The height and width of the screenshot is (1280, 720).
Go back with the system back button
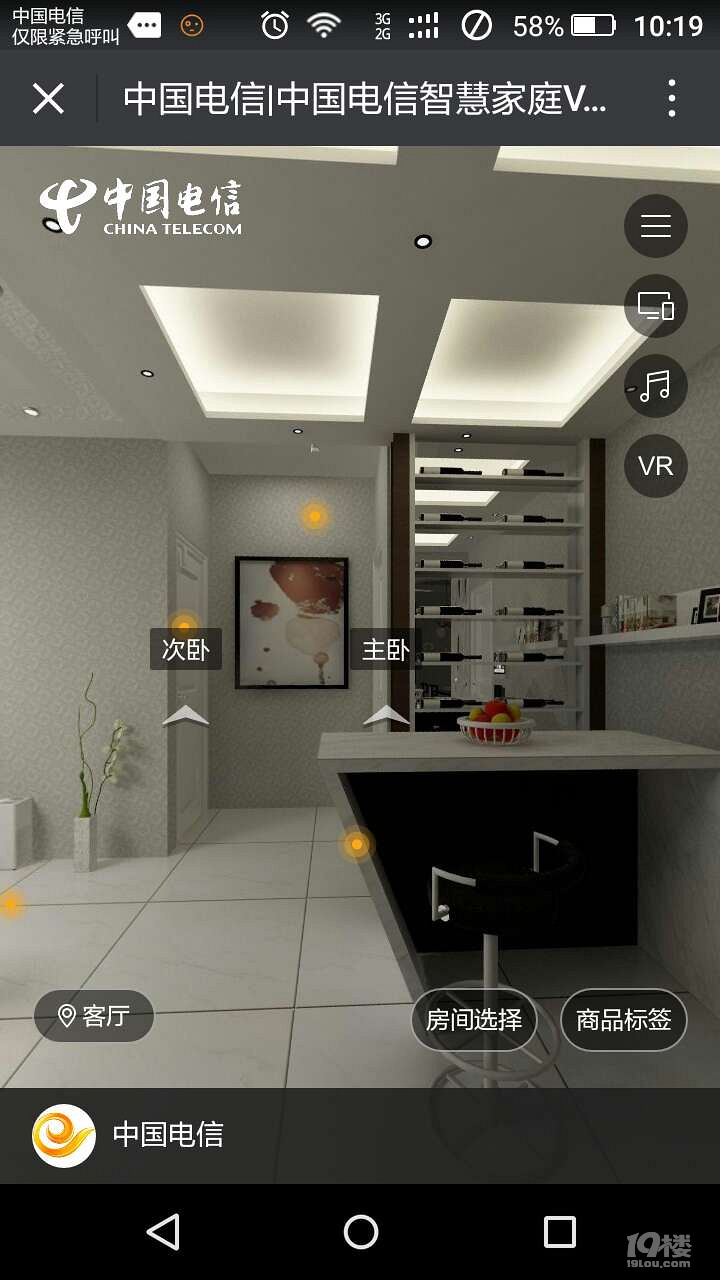pos(163,1232)
